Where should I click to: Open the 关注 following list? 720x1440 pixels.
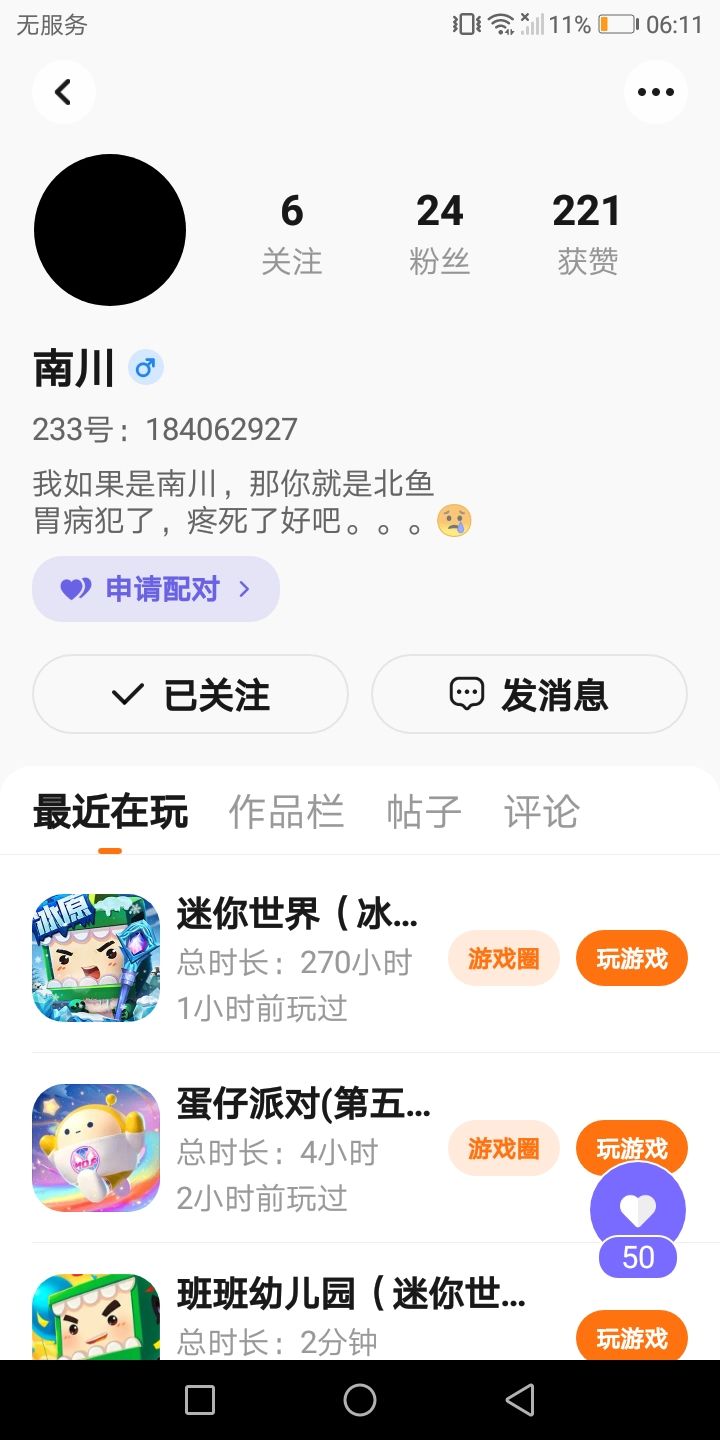[292, 234]
